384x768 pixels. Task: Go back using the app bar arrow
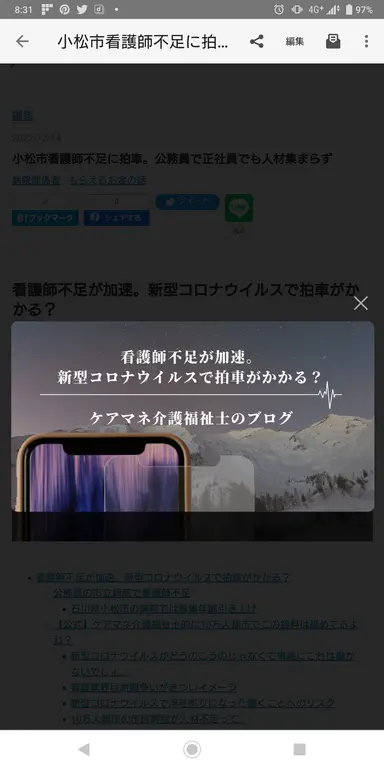(23, 42)
